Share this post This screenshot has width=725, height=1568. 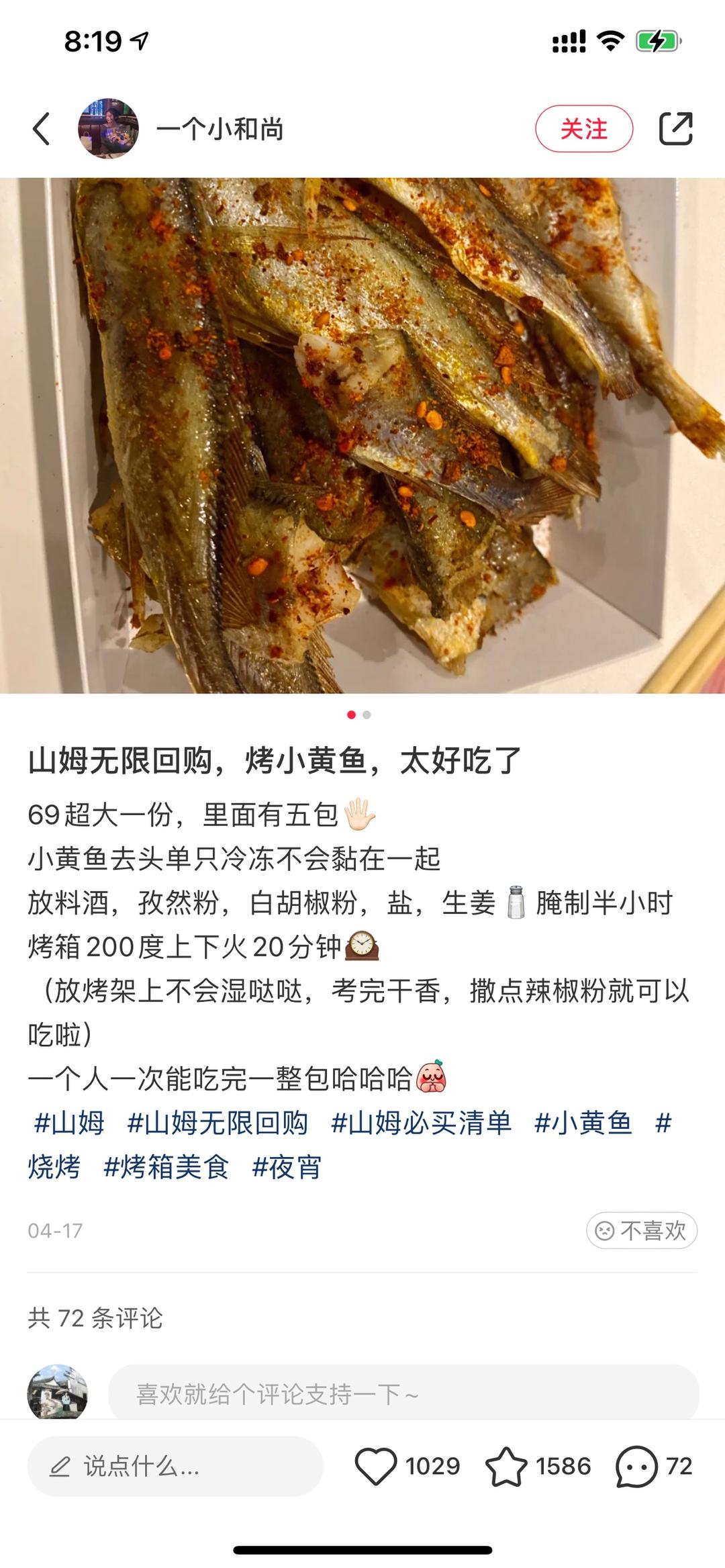pyautogui.click(x=675, y=128)
